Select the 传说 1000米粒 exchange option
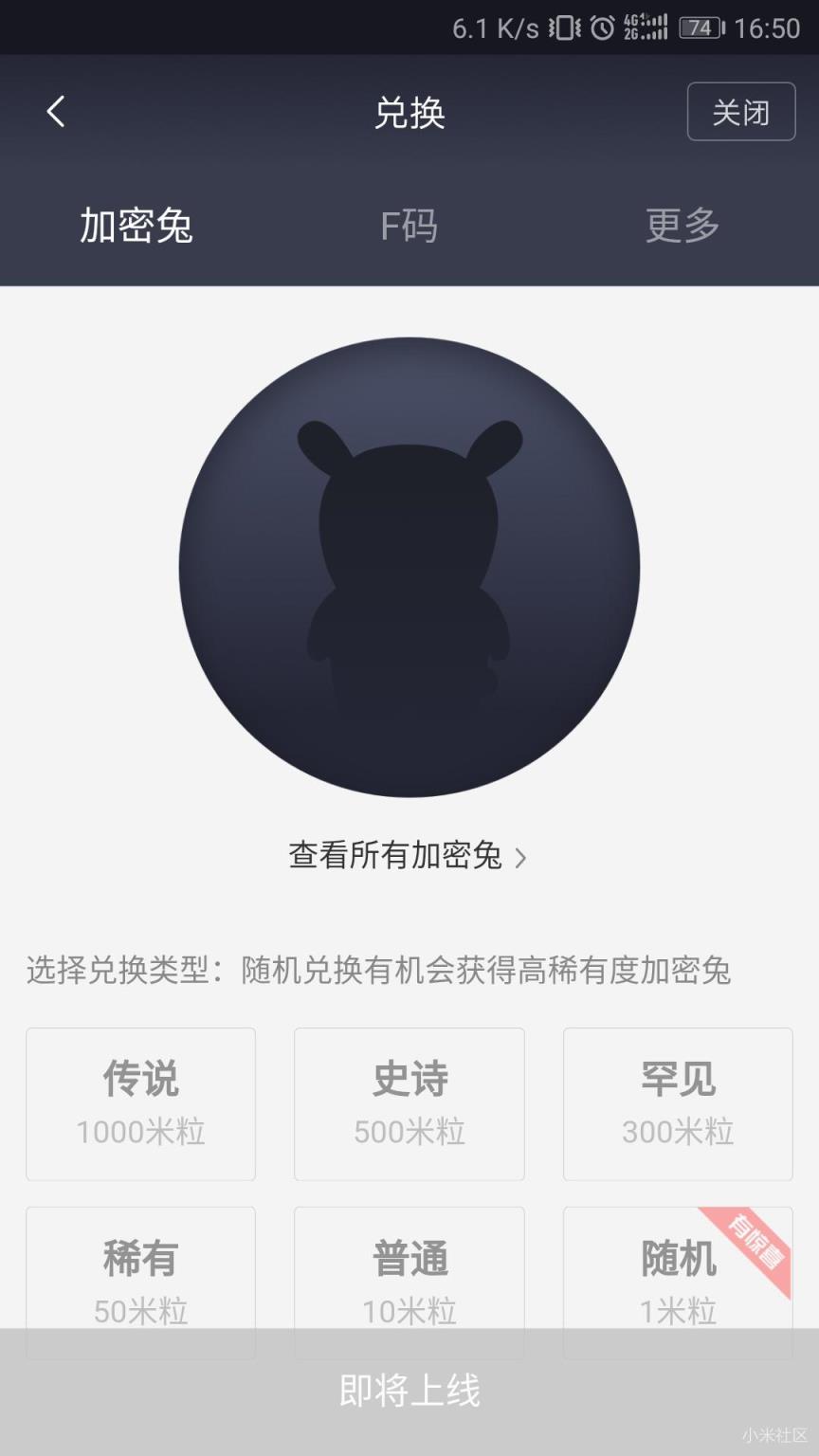This screenshot has width=819, height=1456. (140, 1102)
